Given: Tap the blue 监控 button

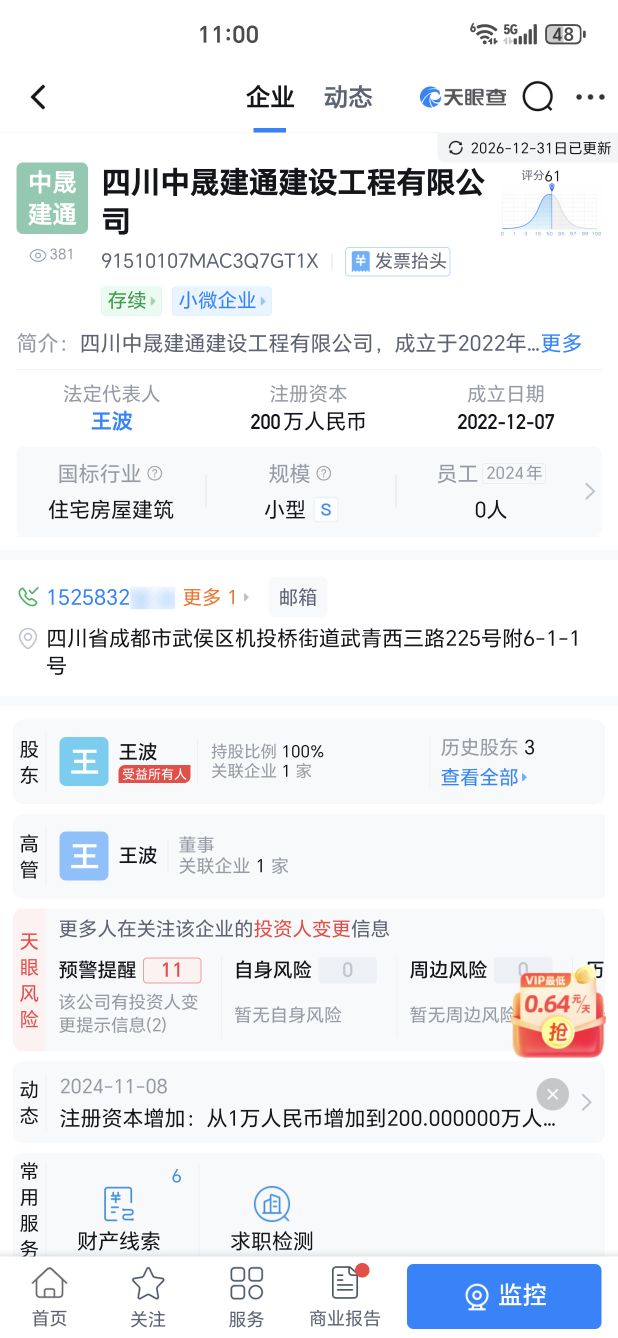Looking at the screenshot, I should [504, 1296].
